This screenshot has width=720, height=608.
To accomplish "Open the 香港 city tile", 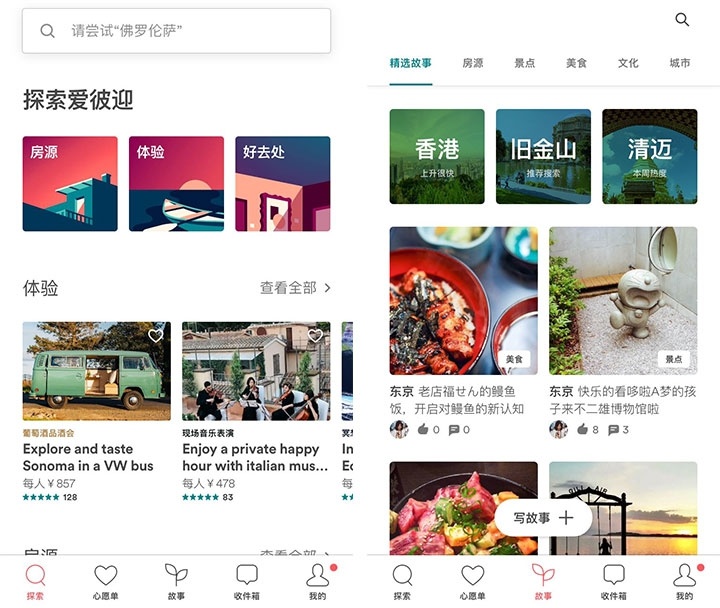I will click(x=437, y=156).
